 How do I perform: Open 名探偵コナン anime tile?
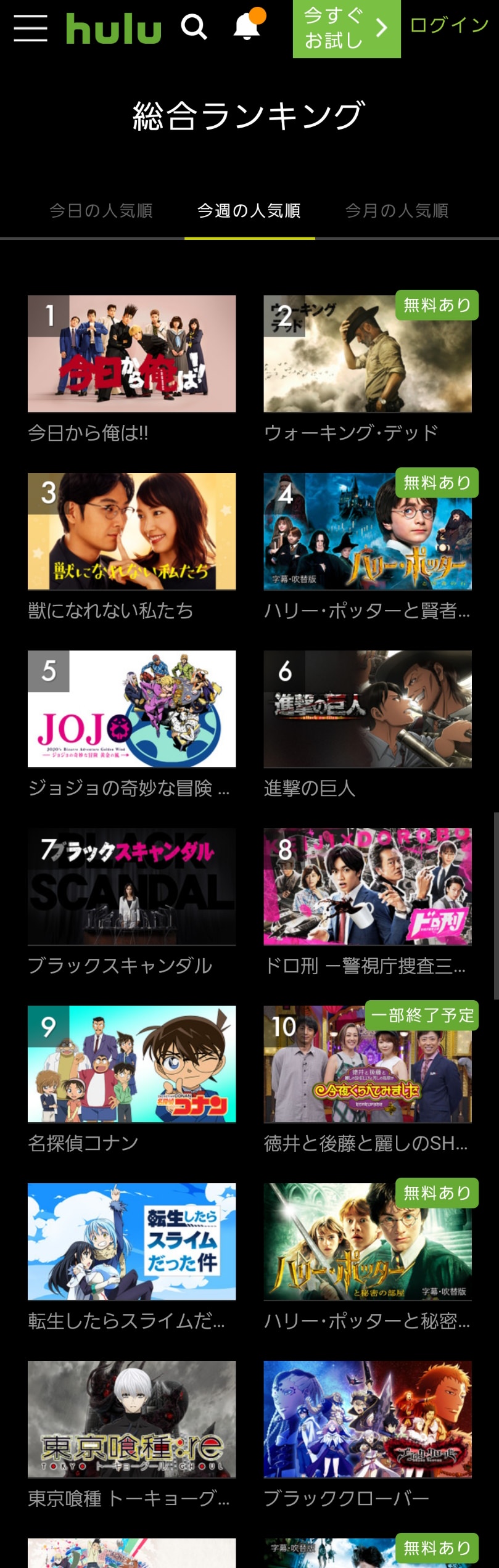pyautogui.click(x=131, y=1064)
